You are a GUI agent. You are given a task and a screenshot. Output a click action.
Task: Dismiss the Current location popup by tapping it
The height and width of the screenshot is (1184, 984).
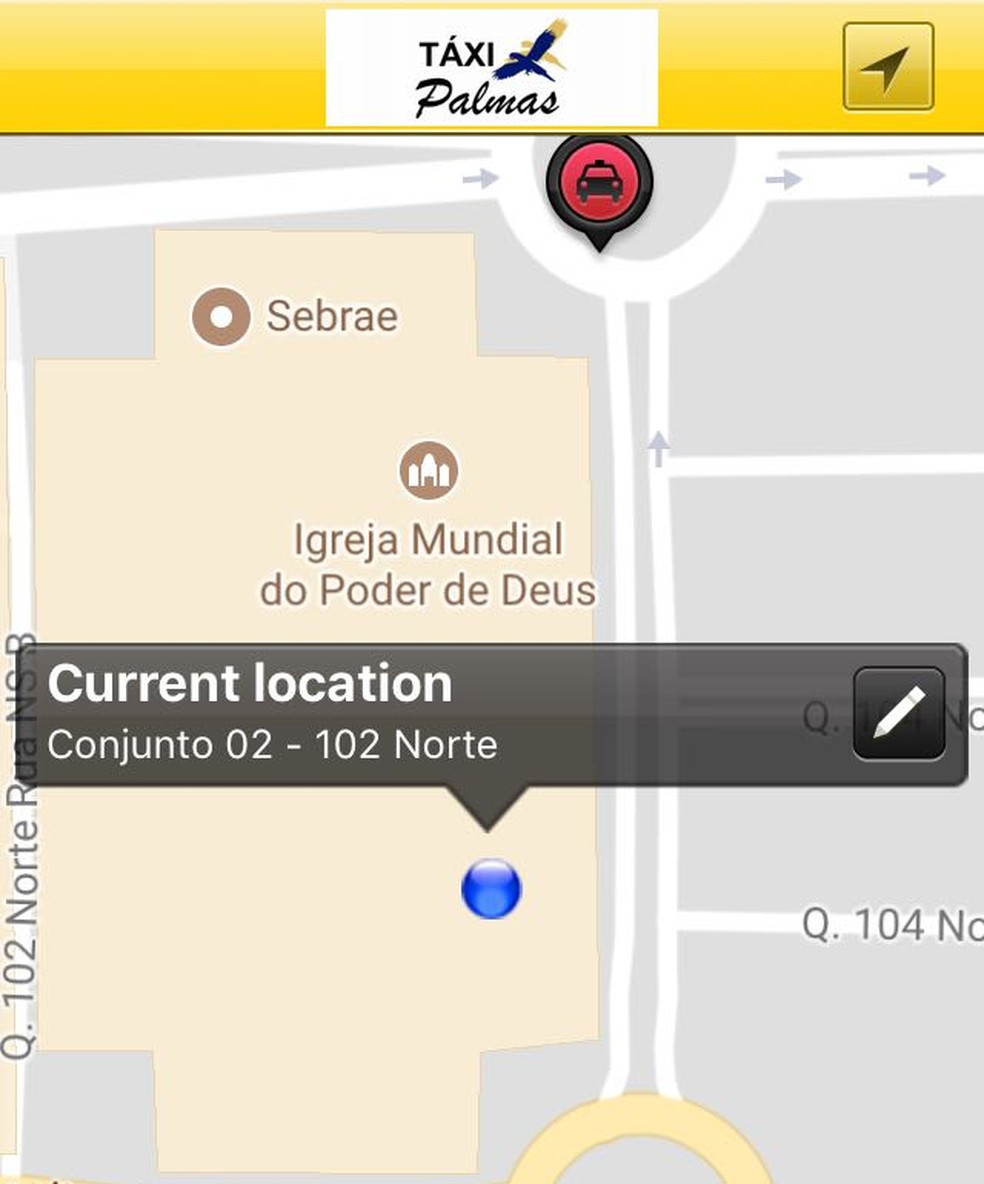[400, 710]
